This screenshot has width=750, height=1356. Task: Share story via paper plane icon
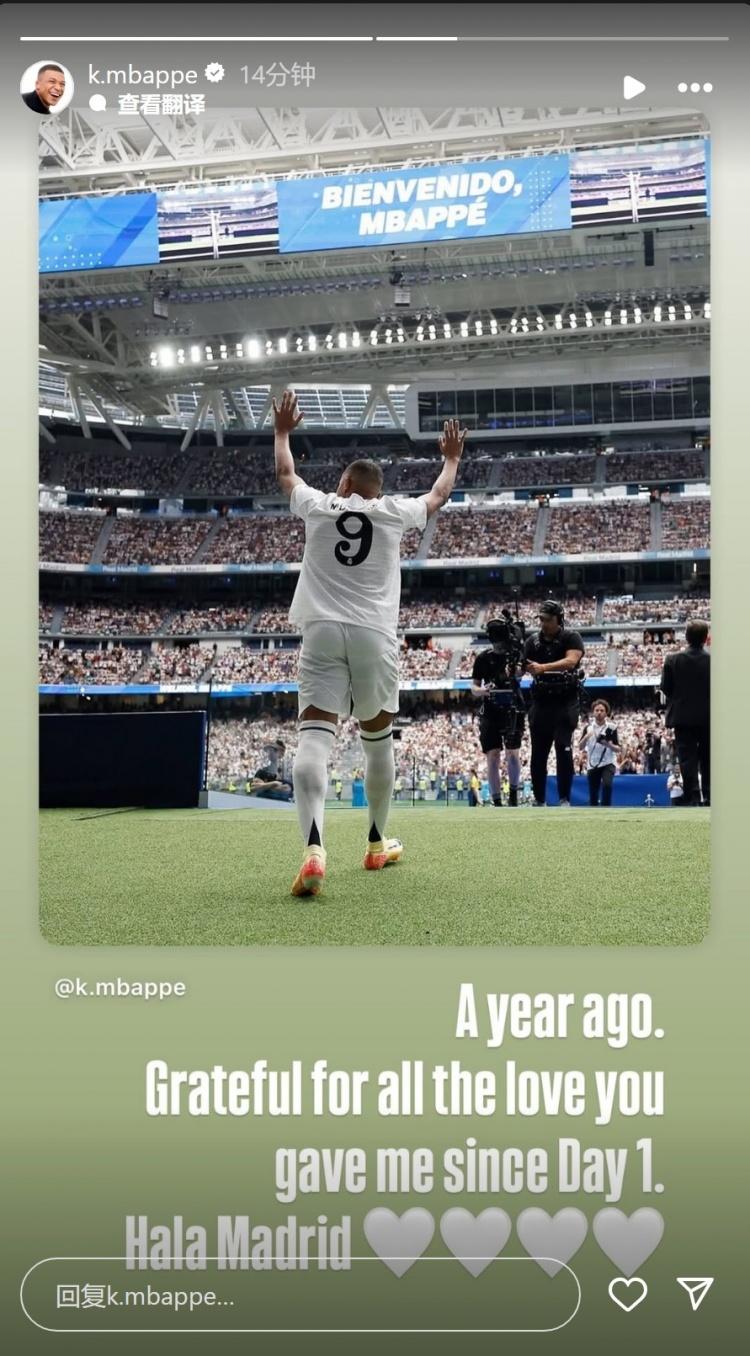click(x=695, y=1293)
